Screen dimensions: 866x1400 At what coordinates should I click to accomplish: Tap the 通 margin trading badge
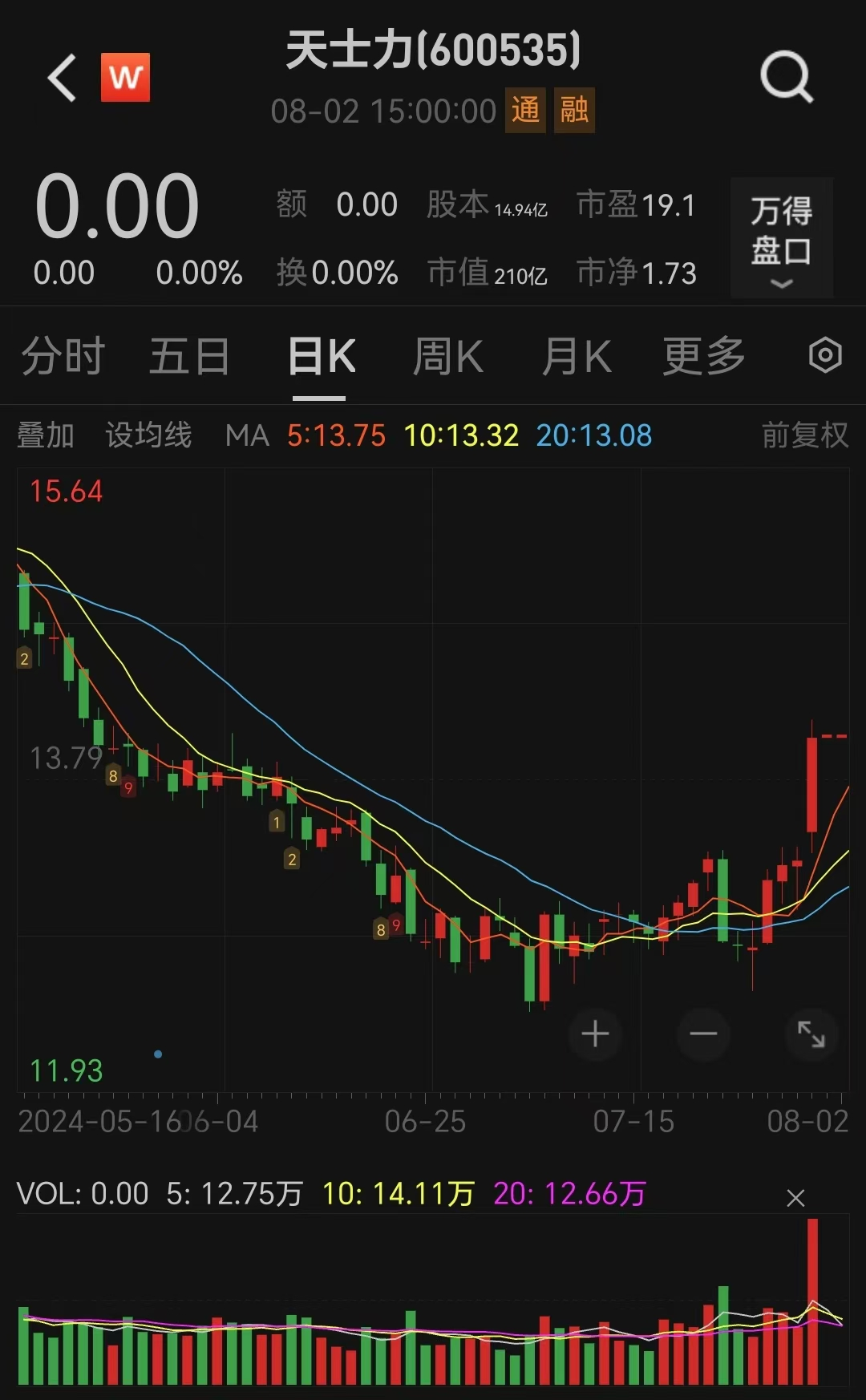524,111
